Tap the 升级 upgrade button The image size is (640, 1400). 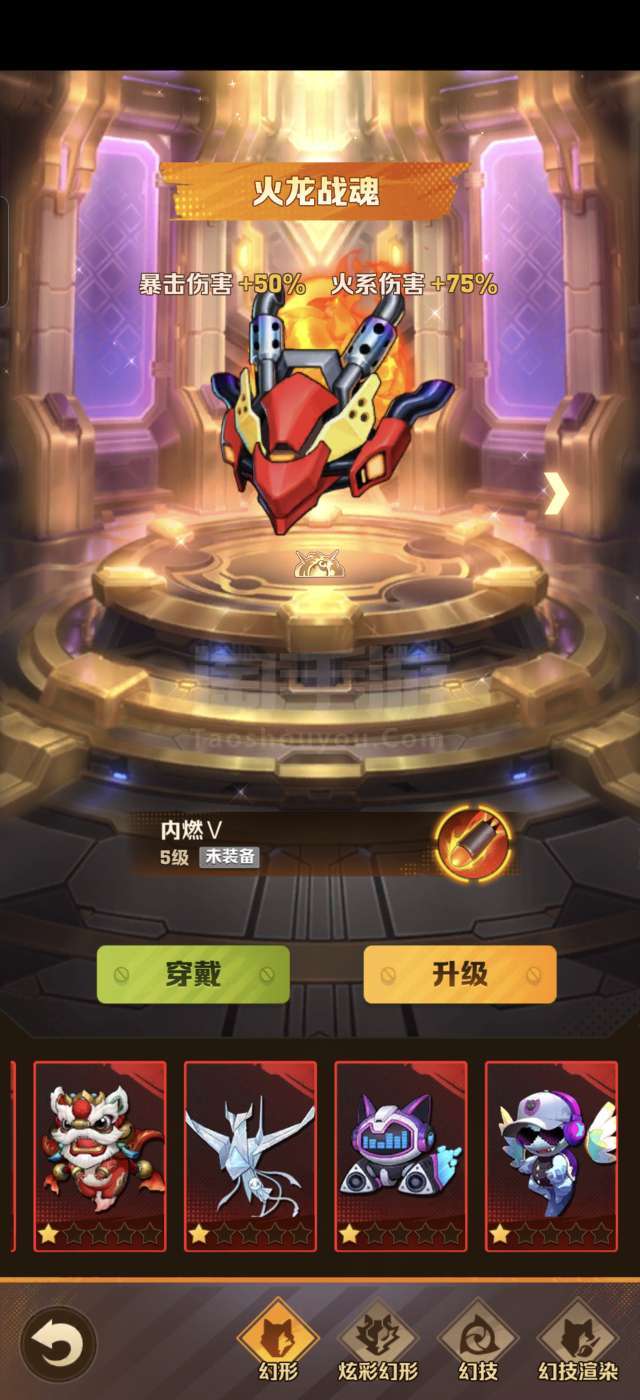[460, 974]
